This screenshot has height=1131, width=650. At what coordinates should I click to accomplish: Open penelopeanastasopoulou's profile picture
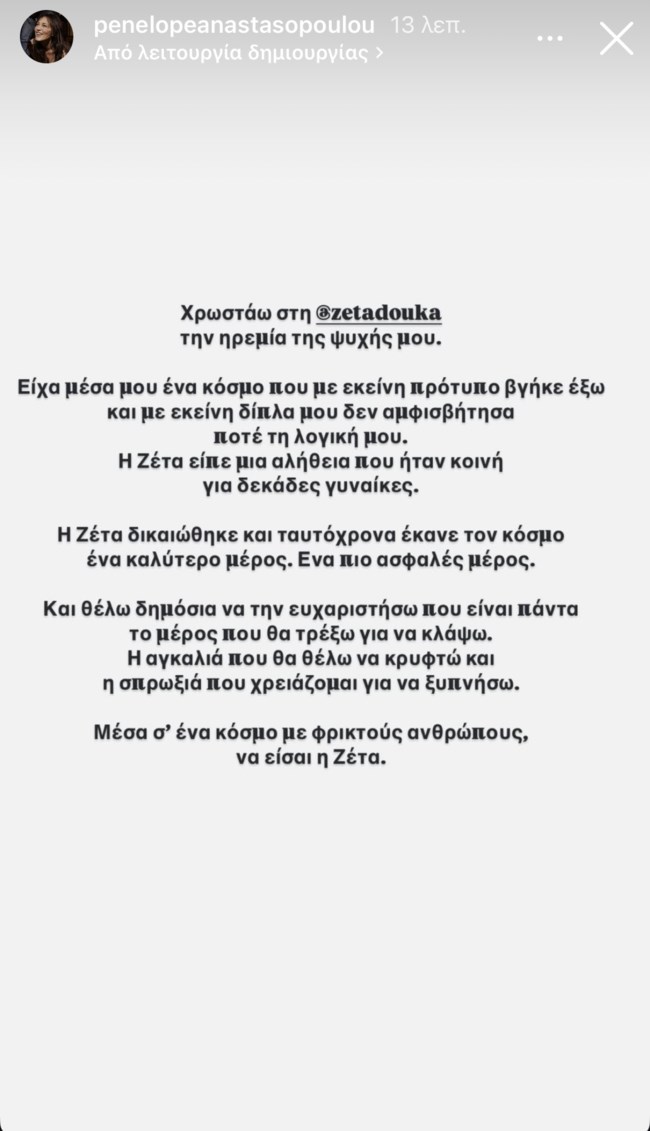click(x=46, y=37)
